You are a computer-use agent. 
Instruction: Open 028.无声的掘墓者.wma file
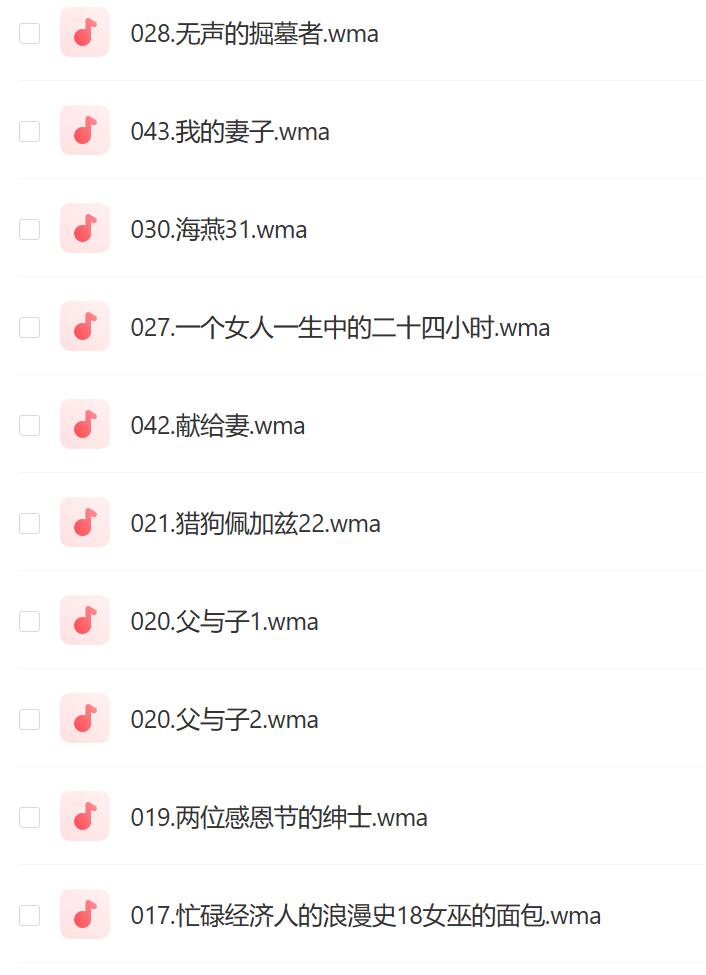coord(254,34)
